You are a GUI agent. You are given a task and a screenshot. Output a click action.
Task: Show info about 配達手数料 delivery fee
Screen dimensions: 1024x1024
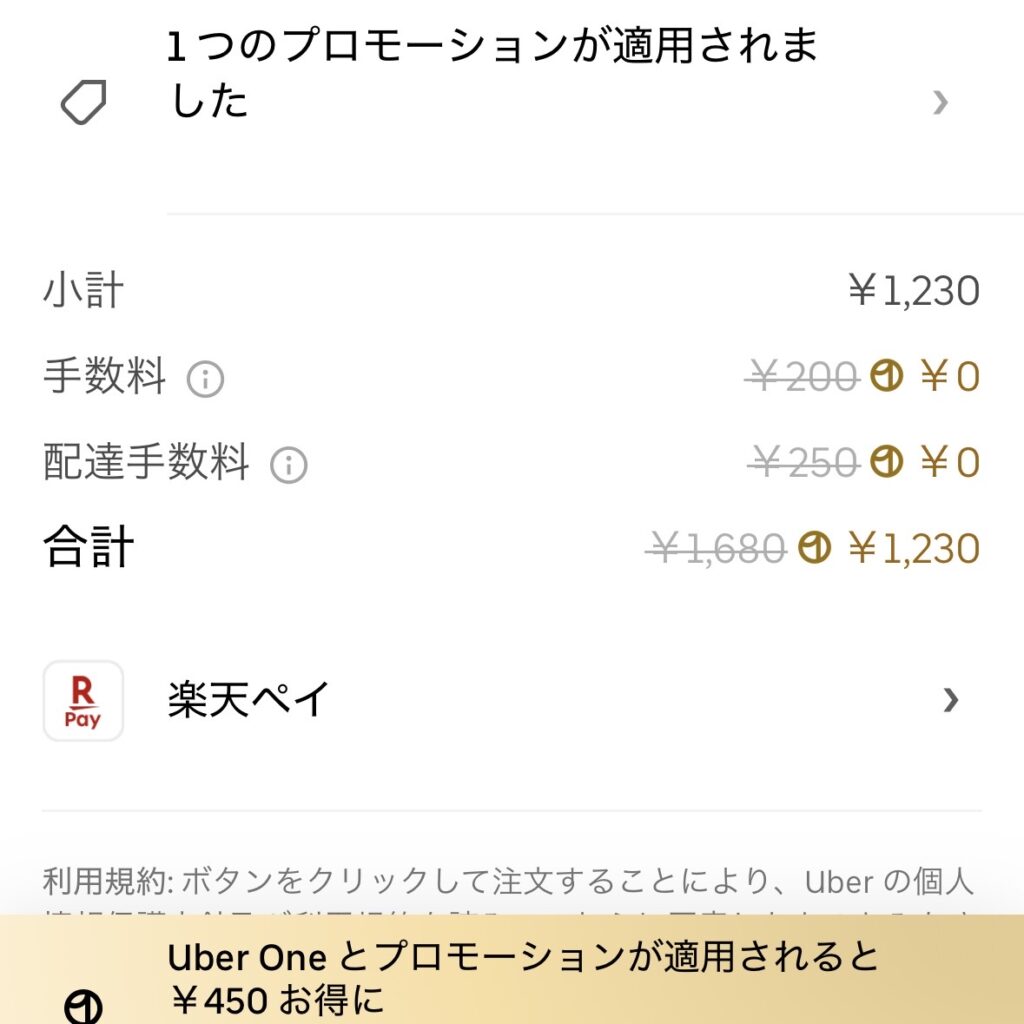[289, 465]
